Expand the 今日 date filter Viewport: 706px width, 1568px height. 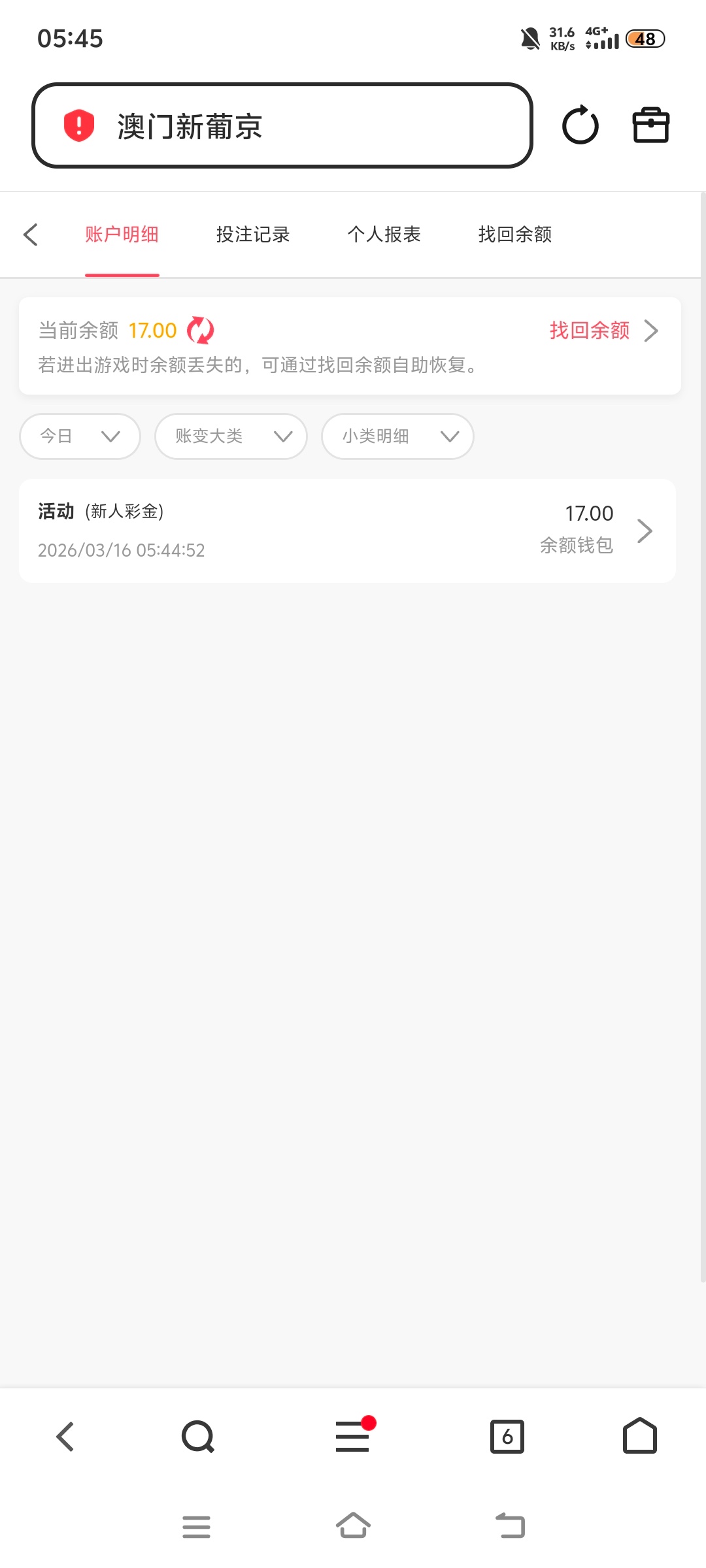point(80,436)
